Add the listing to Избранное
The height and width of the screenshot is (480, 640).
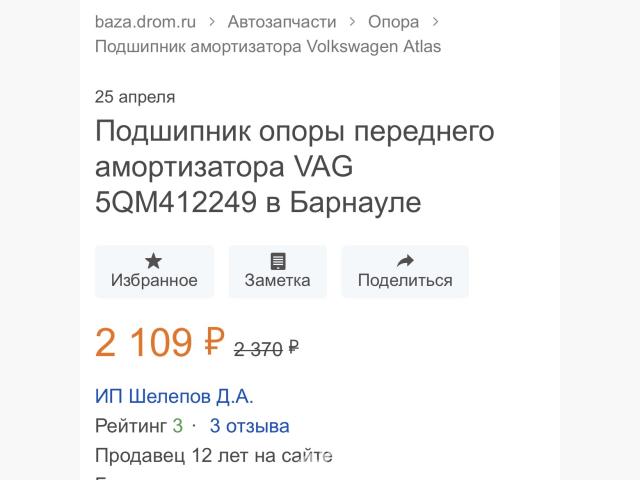[x=154, y=270]
